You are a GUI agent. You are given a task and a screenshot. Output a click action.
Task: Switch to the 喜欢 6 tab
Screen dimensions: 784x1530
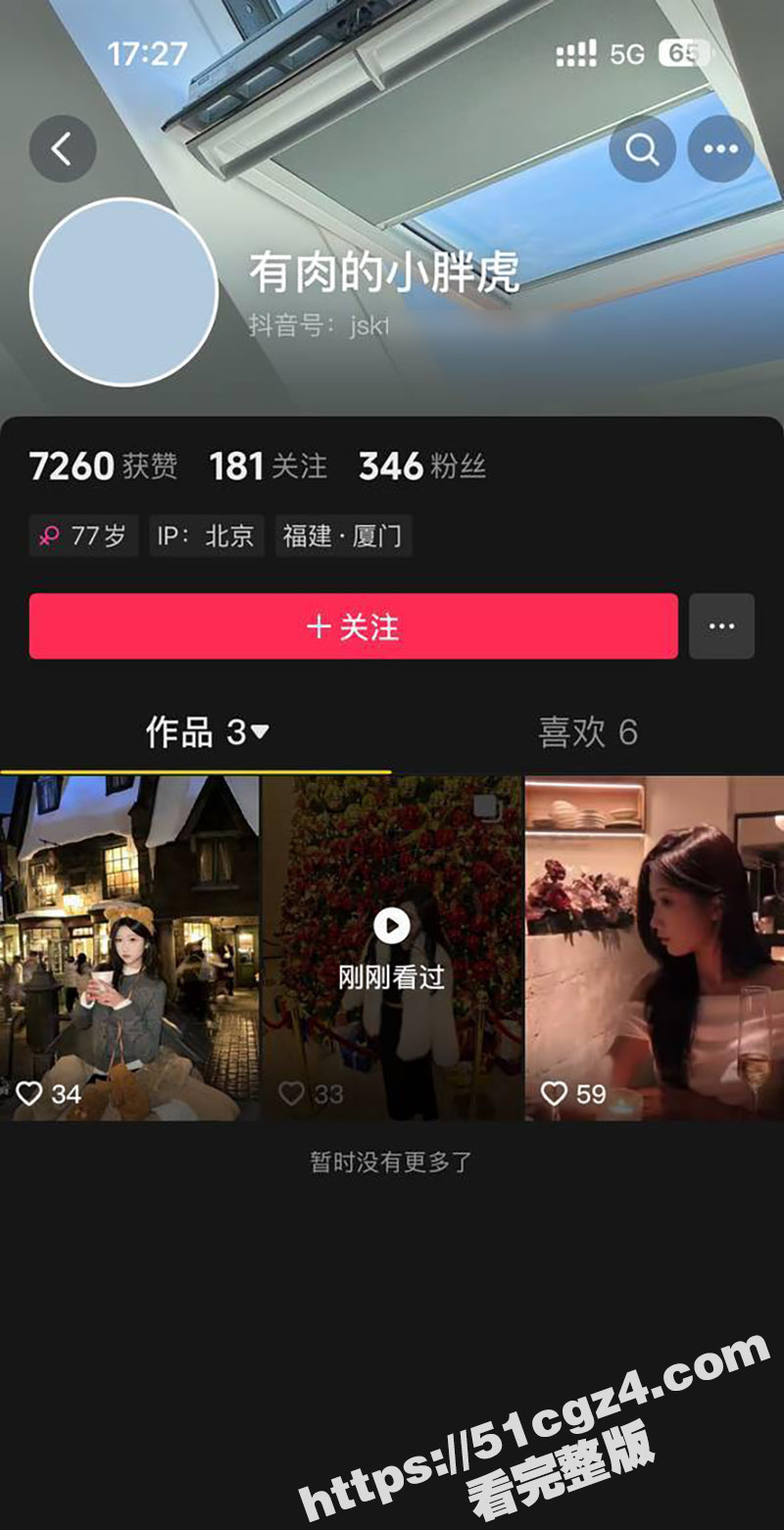point(588,732)
